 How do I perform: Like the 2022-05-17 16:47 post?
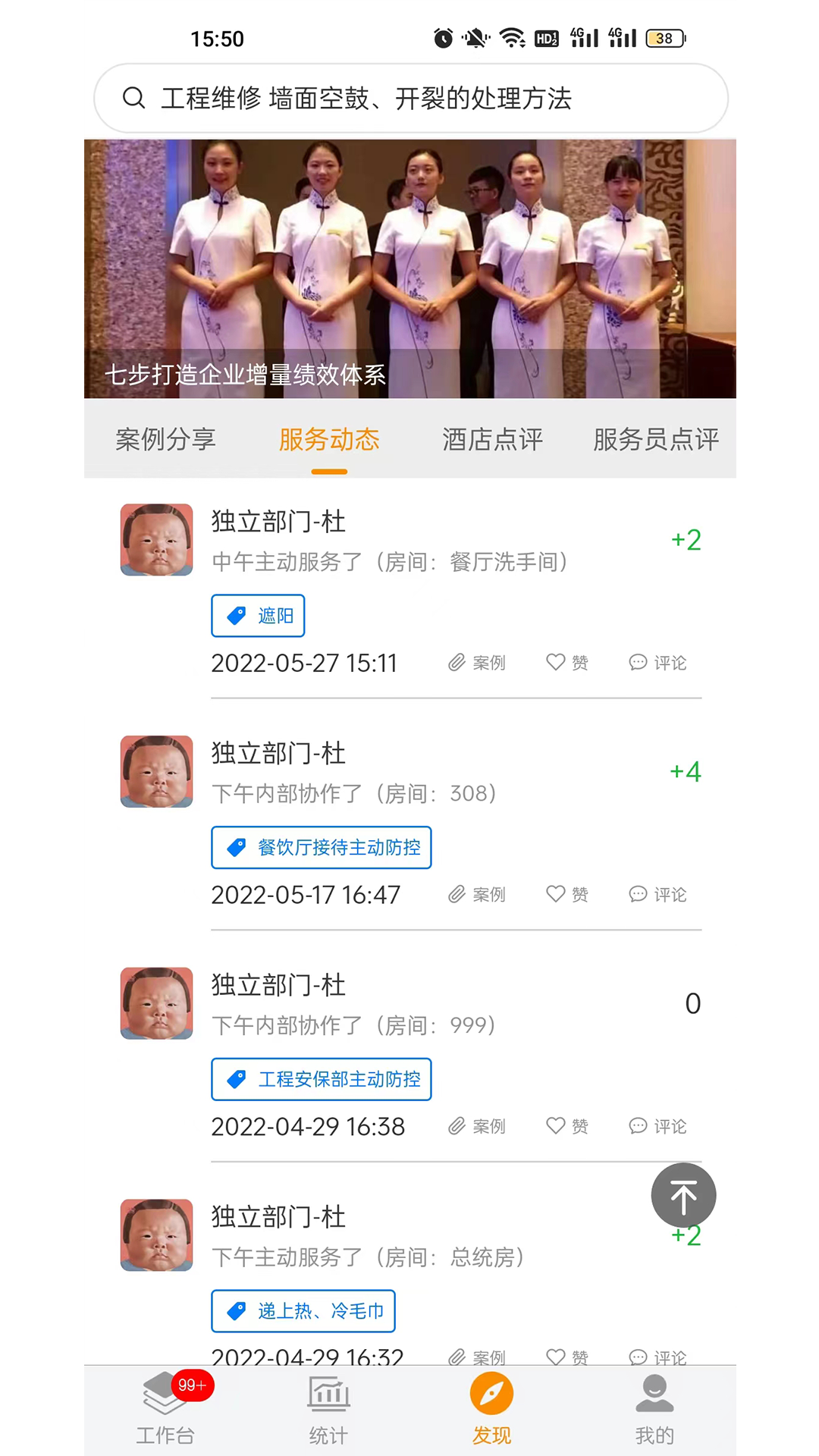(567, 895)
